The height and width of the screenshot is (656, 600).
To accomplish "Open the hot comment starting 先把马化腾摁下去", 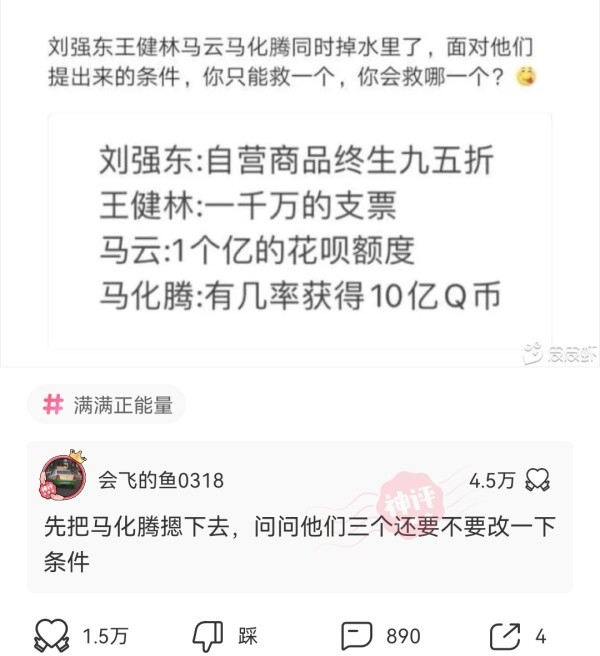I will [299, 544].
